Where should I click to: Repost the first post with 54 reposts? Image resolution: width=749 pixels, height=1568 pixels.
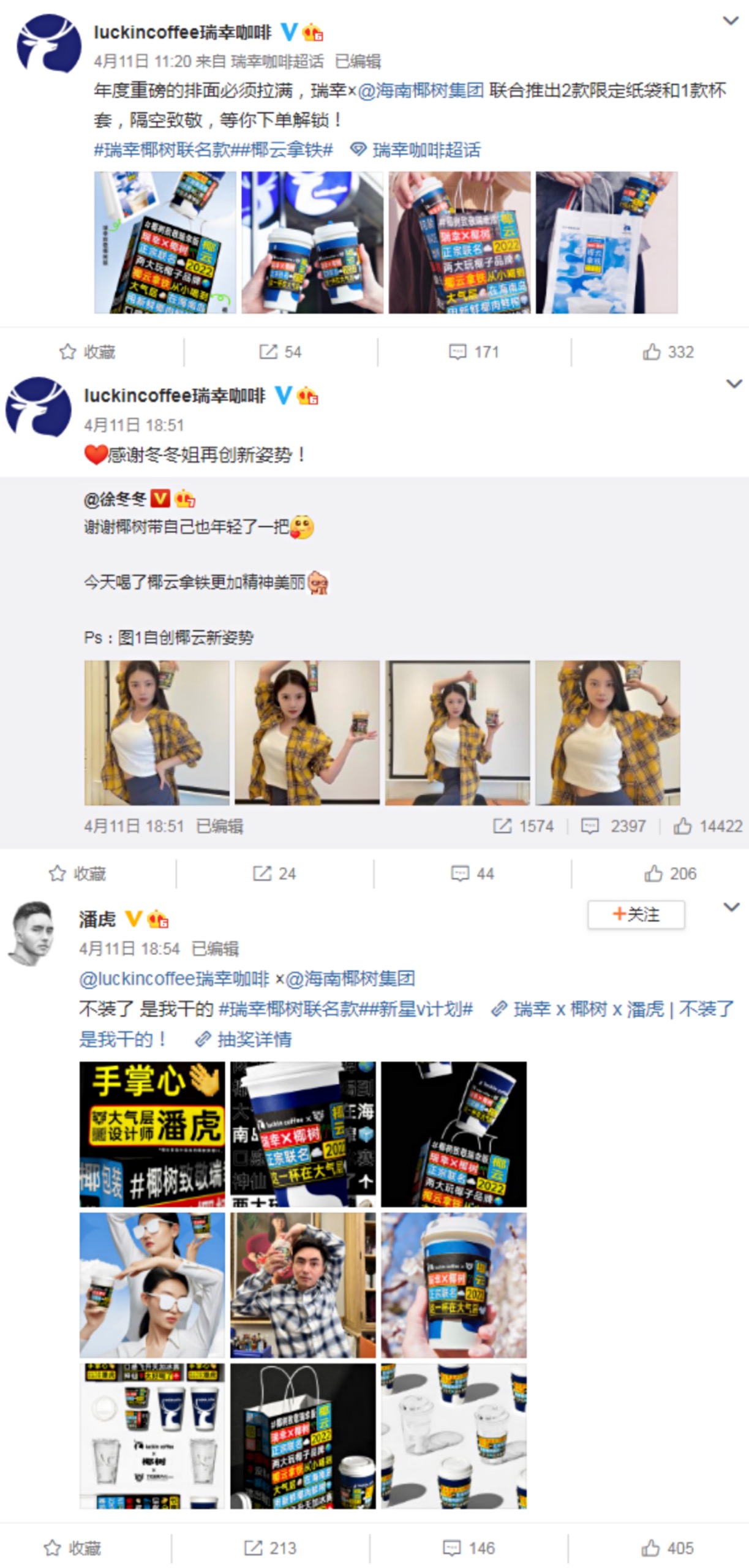(x=280, y=352)
